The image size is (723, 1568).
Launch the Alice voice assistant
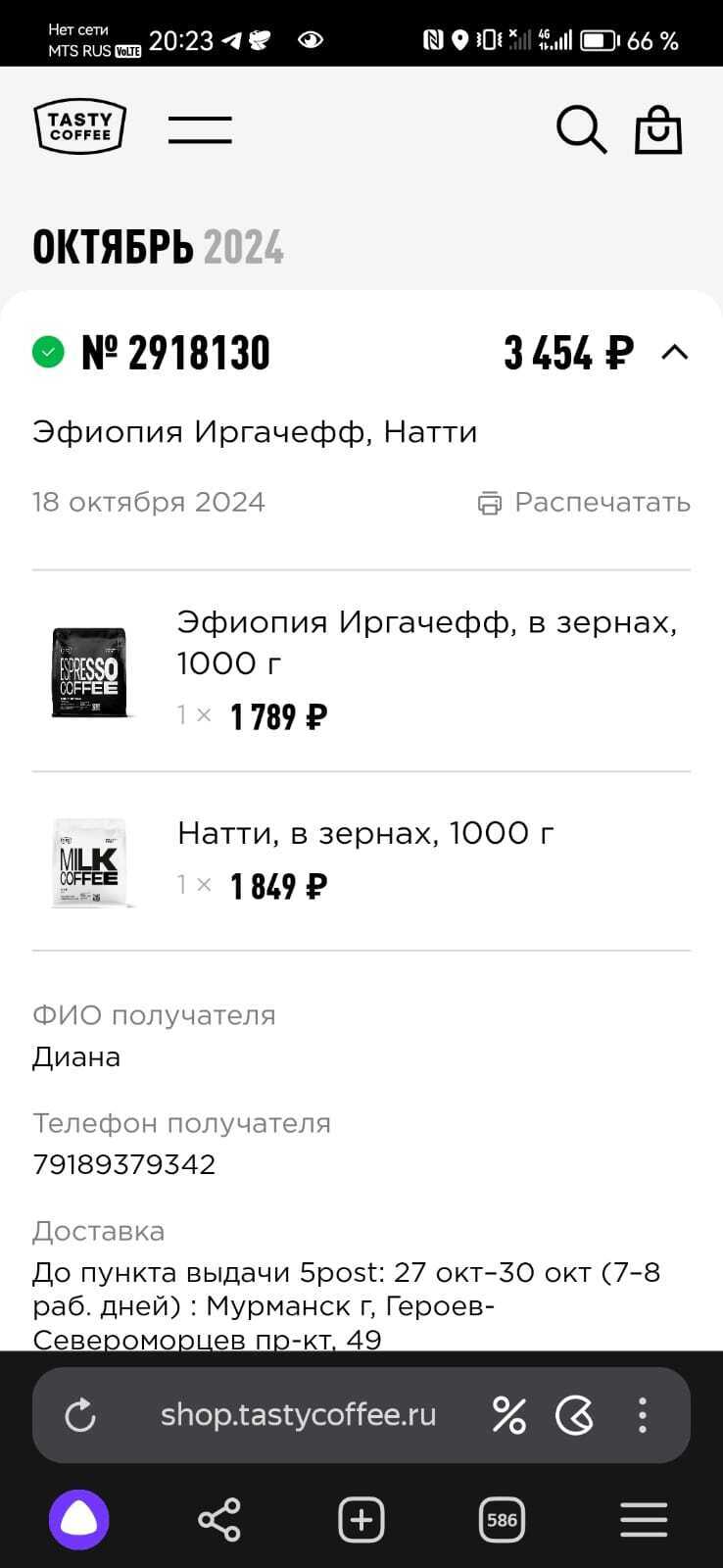point(79,1520)
